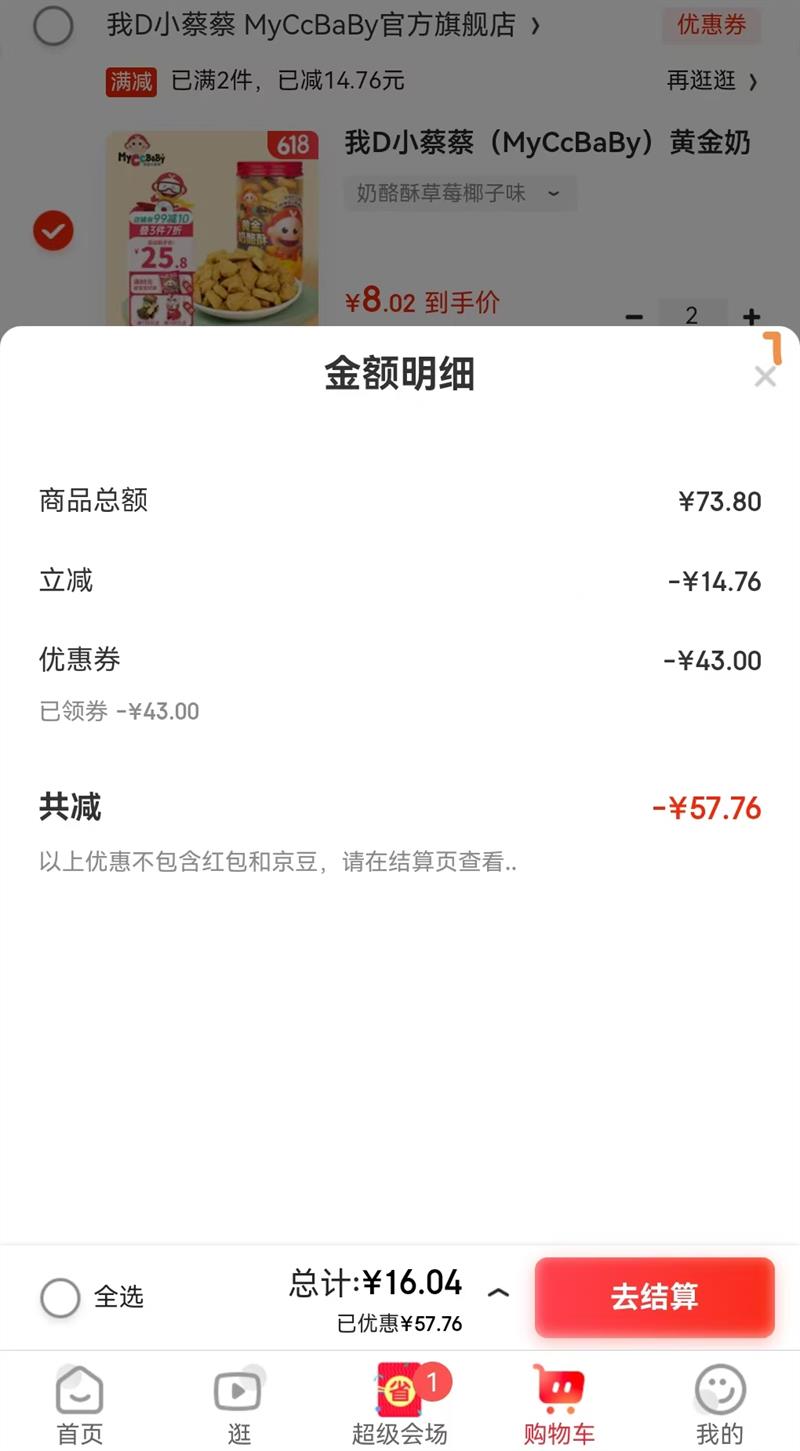Collapse the 总计 amount details arrow

498,1292
